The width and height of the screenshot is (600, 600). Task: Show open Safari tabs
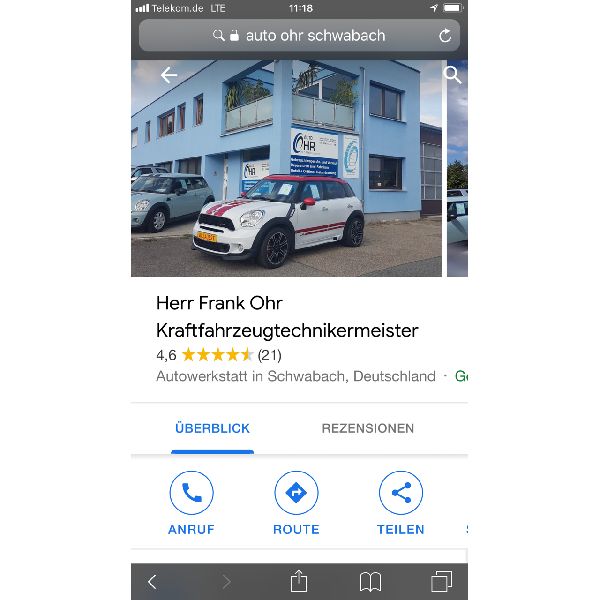tap(441, 581)
